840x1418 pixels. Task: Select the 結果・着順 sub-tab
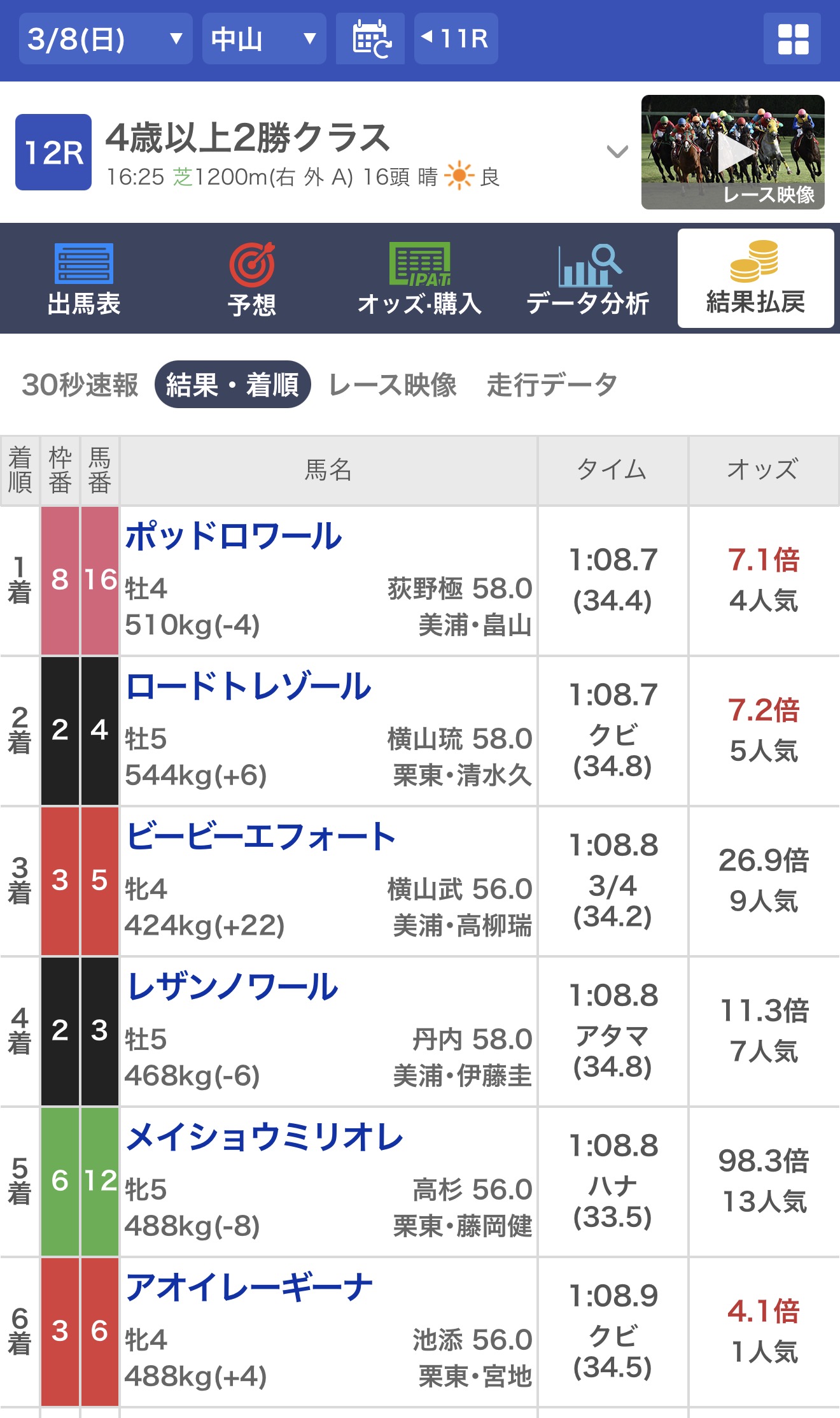pyautogui.click(x=232, y=385)
